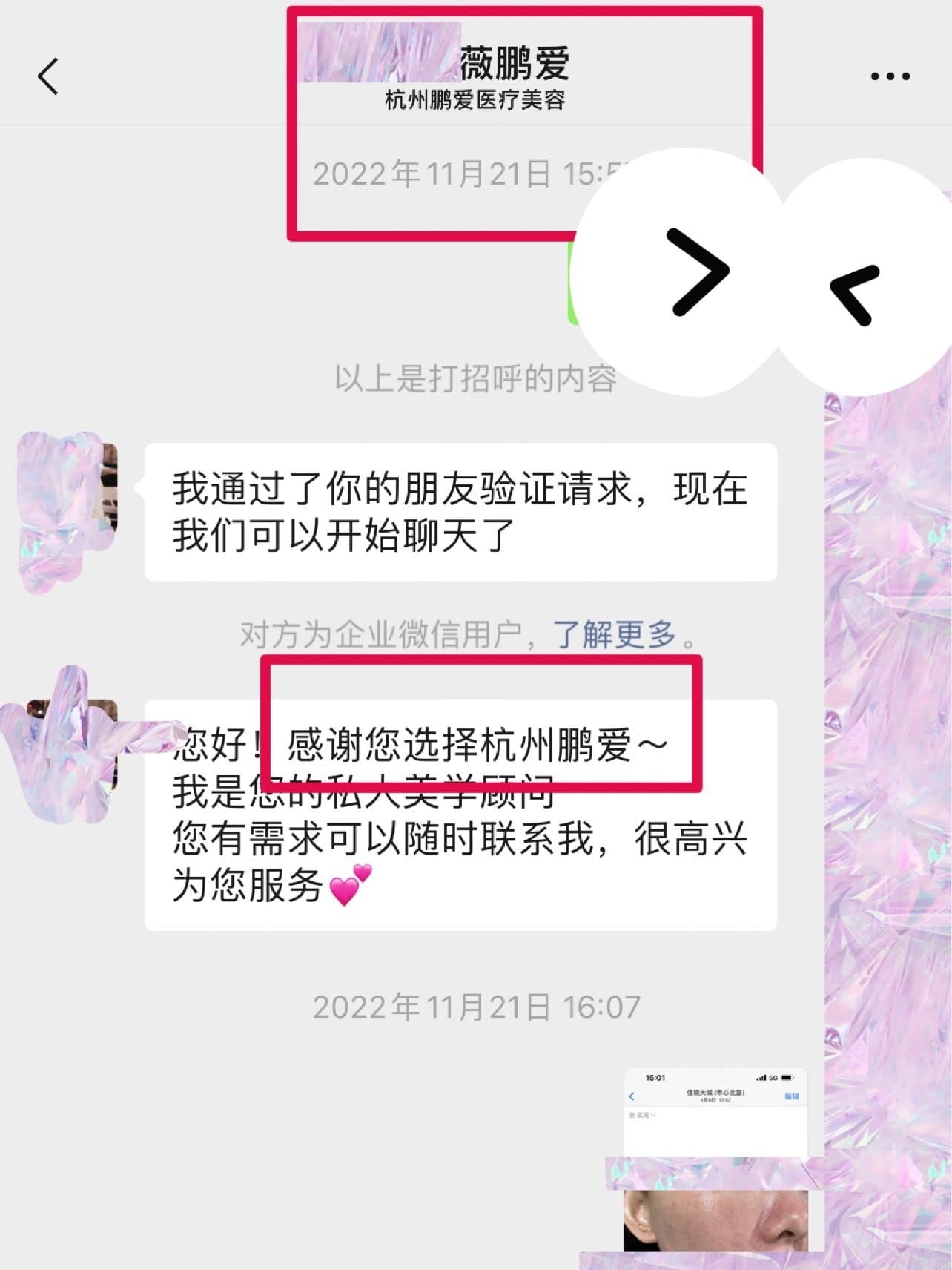Image resolution: width=952 pixels, height=1270 pixels.
Task: Open the 了解更多 link
Action: click(x=615, y=635)
